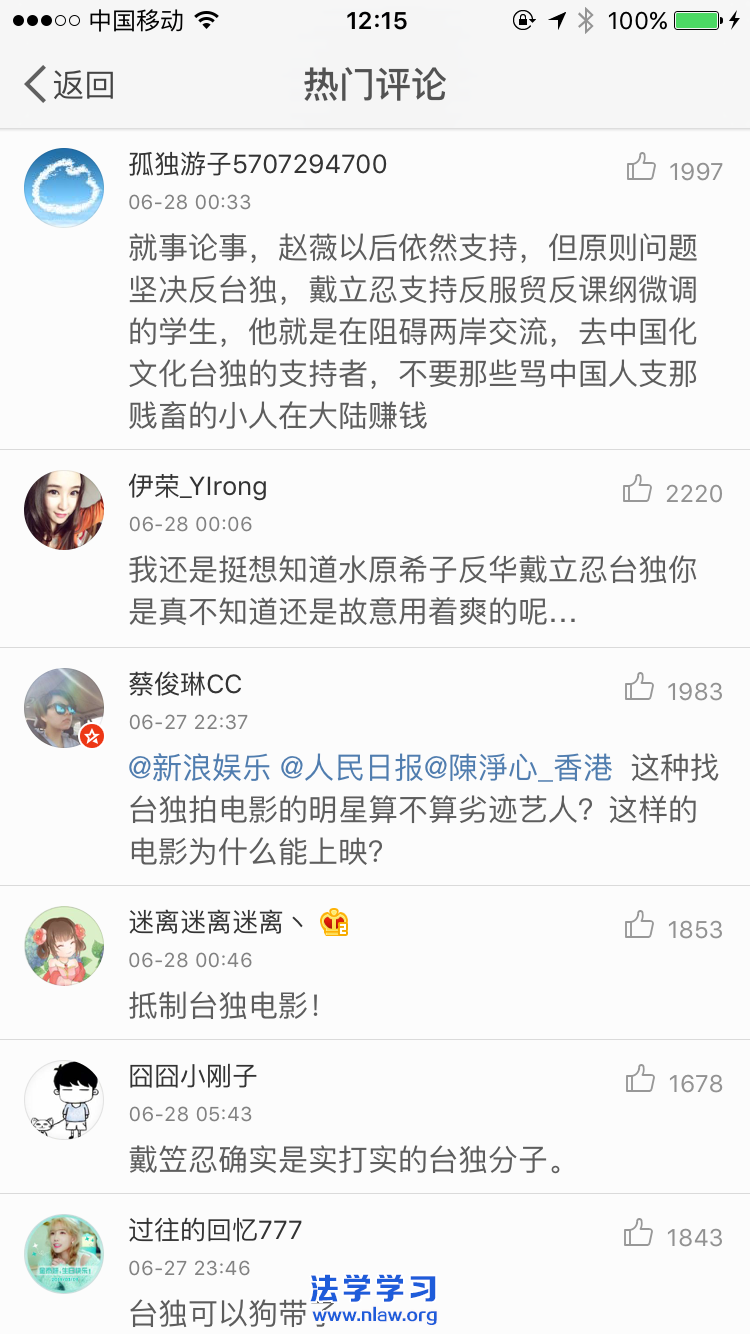Open the @新浪娱乐 mention link
Viewport: 750px width, 1334px height.
200,768
